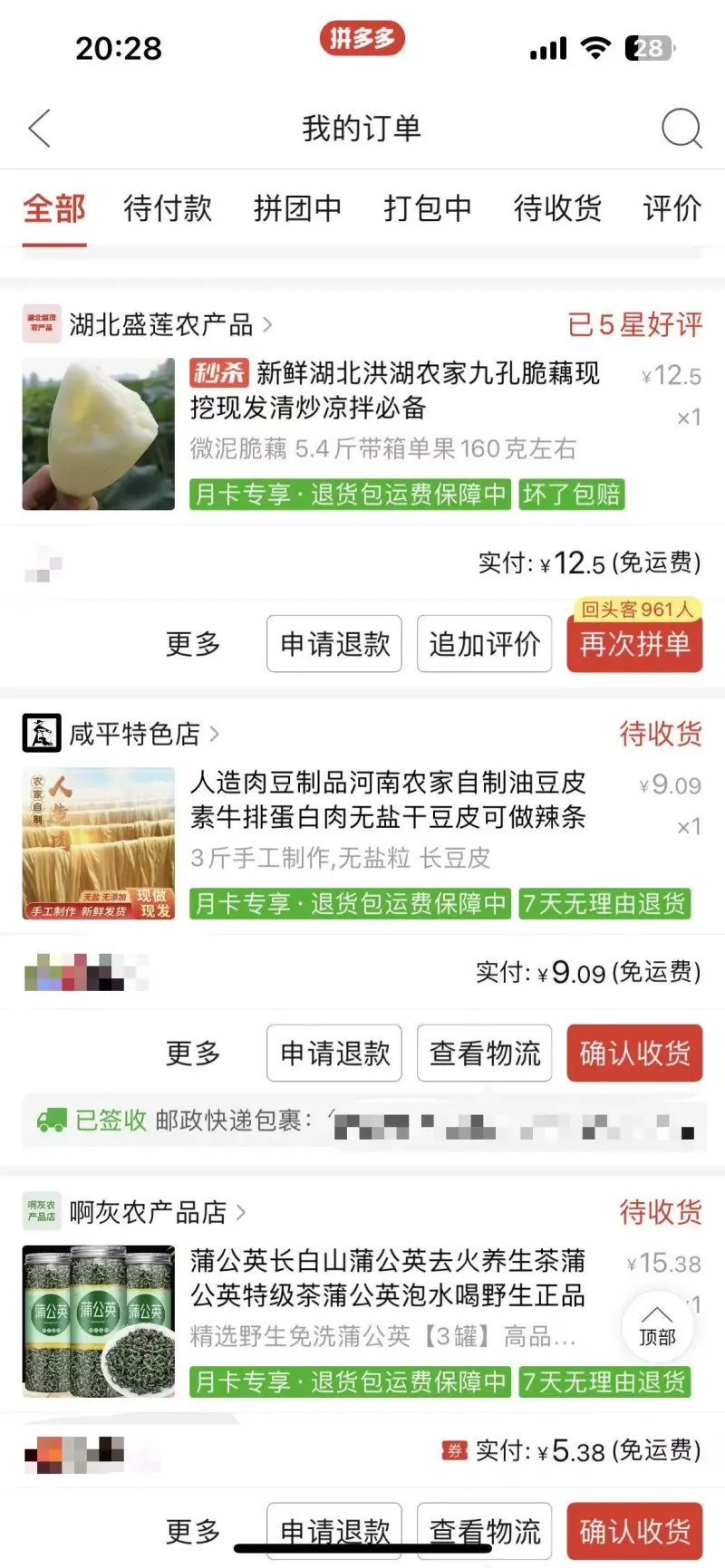Switch to the 评价 tab
The image size is (725, 1568).
click(672, 208)
